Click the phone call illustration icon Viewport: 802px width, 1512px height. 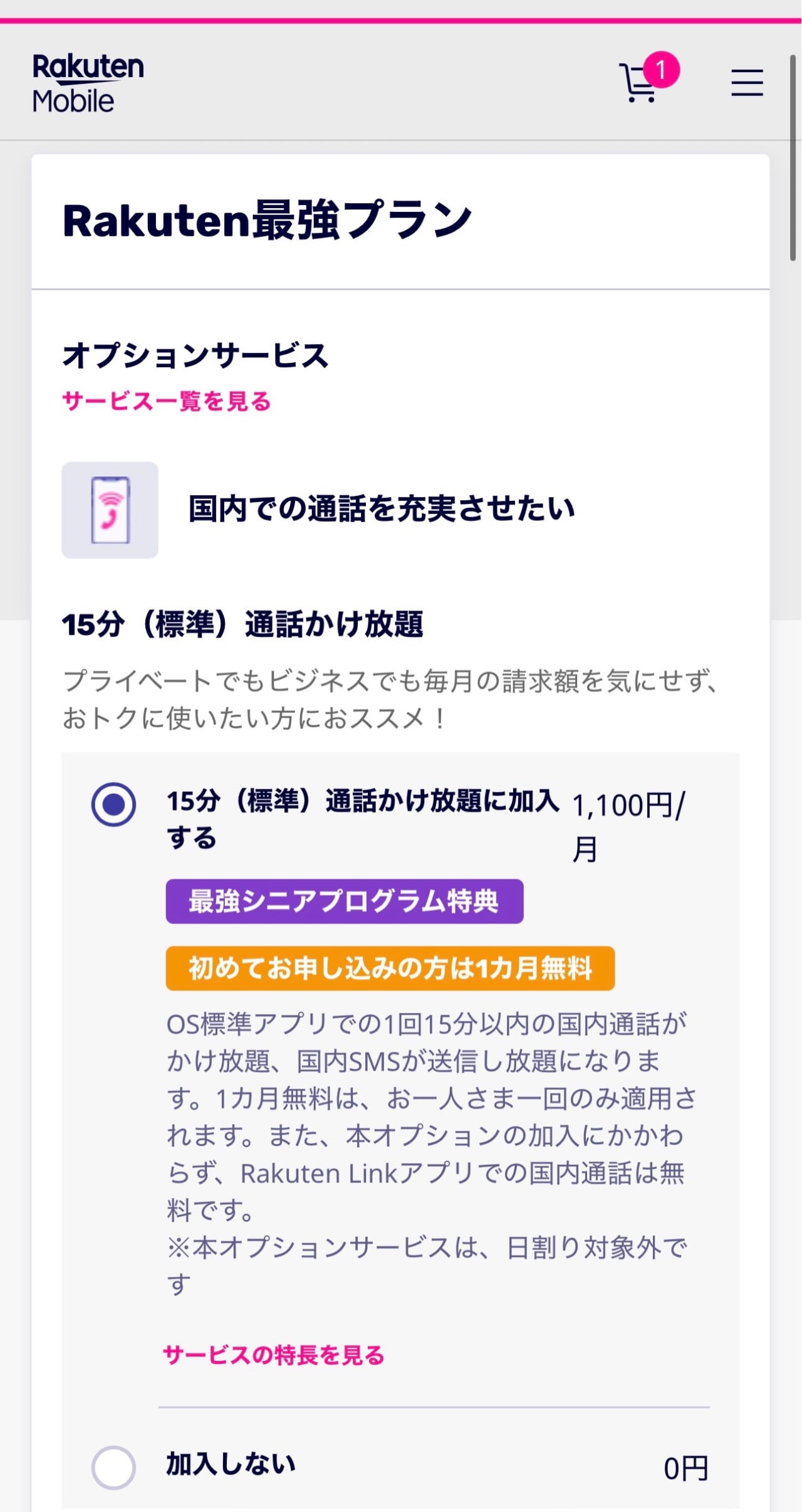109,509
